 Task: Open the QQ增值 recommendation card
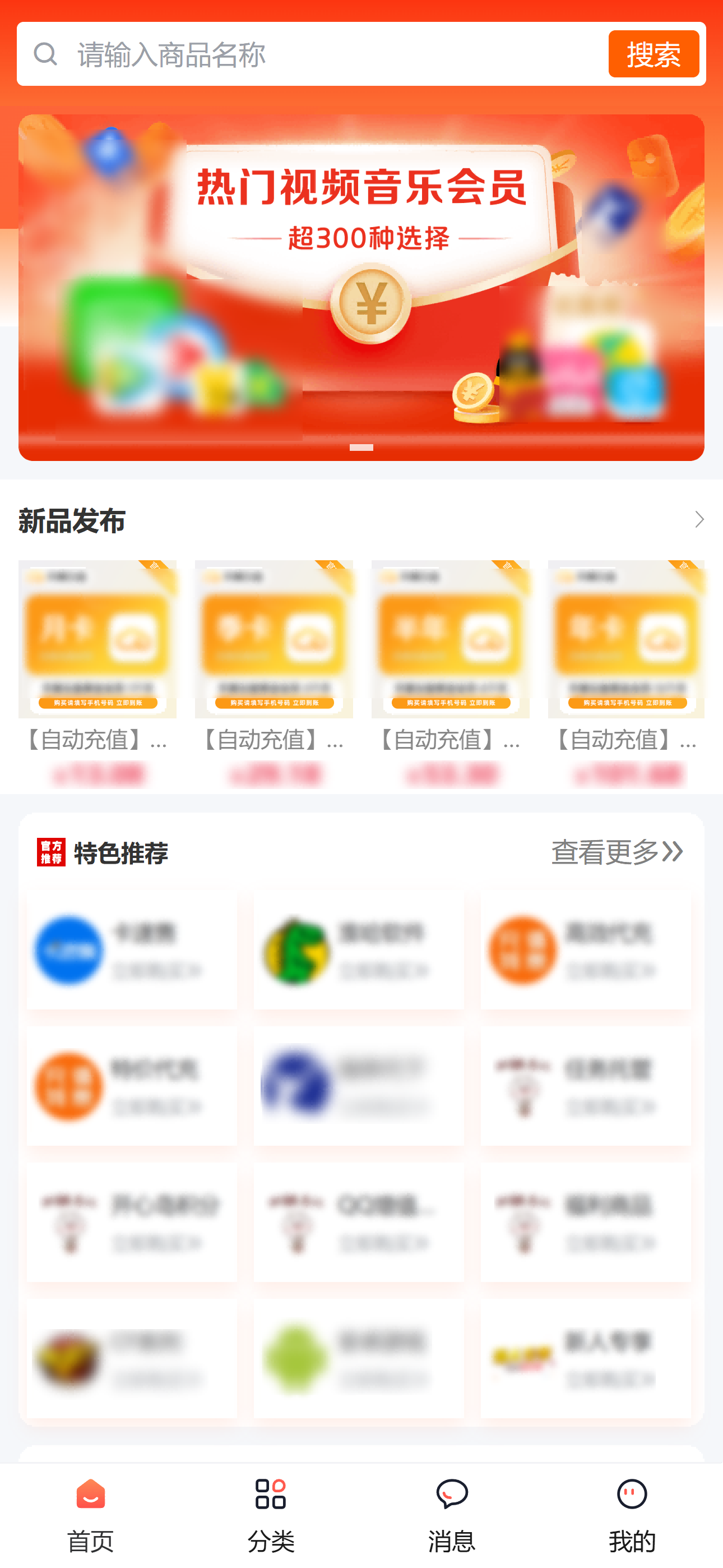[359, 1222]
